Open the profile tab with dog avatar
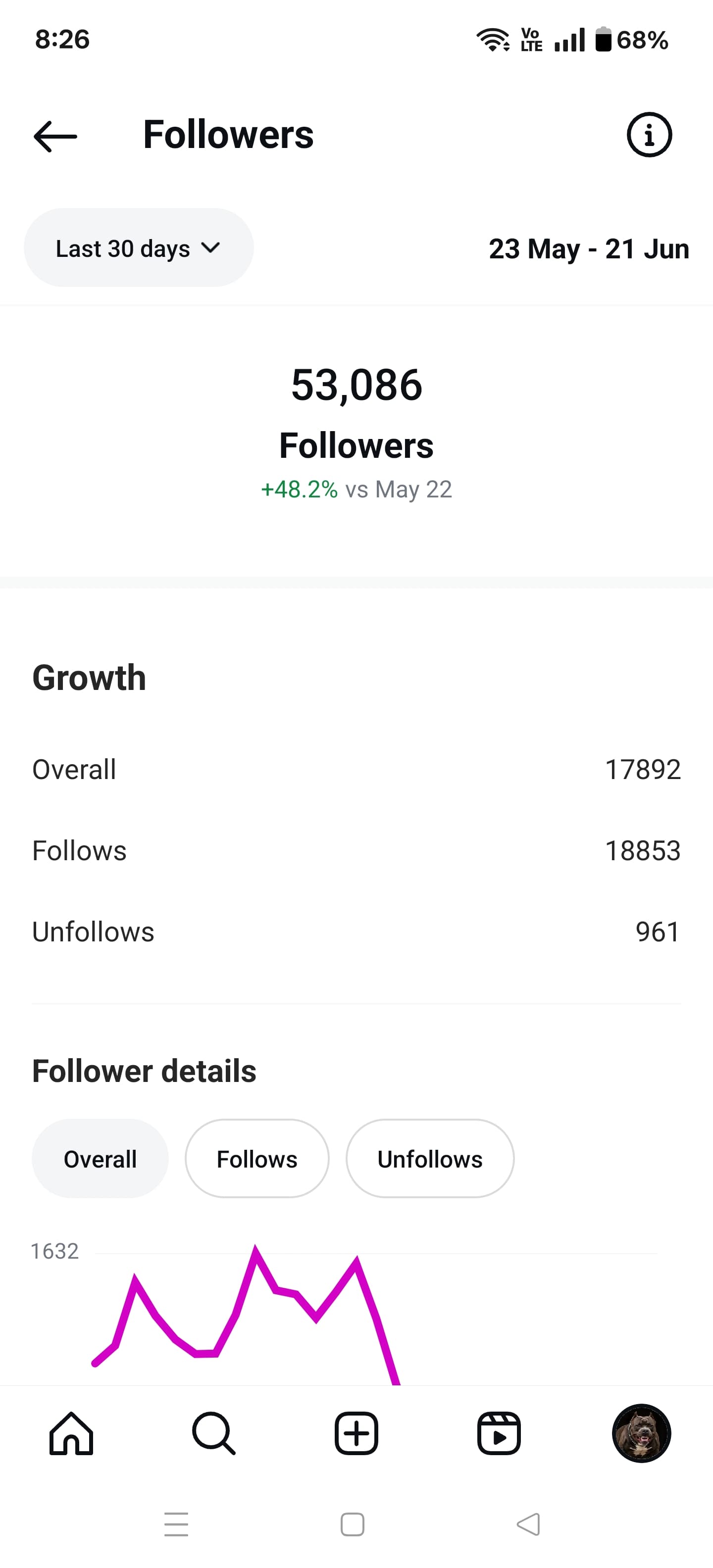Viewport: 713px width, 1568px height. [641, 1433]
